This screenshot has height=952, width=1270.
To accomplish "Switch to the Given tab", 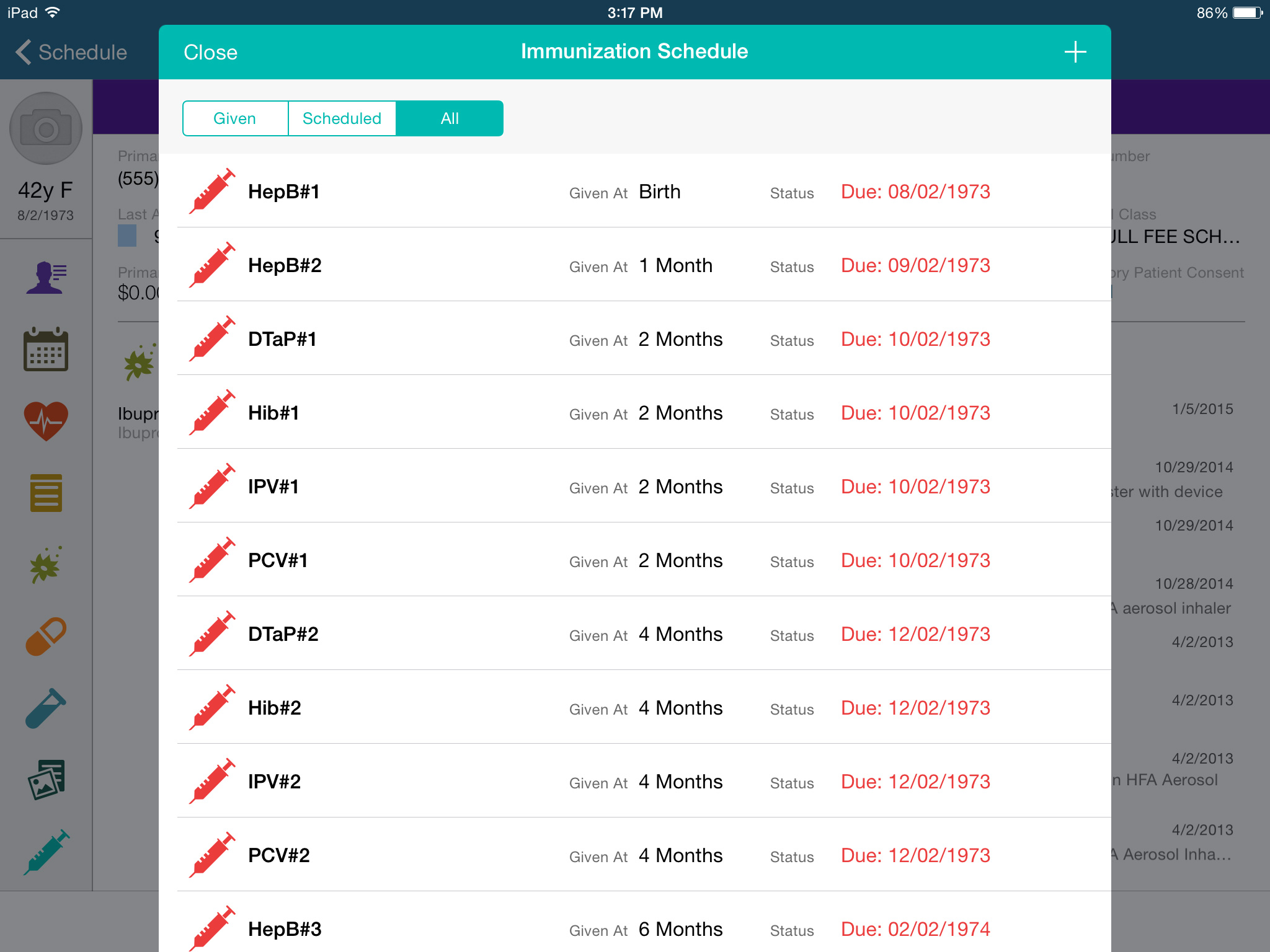I will click(235, 118).
